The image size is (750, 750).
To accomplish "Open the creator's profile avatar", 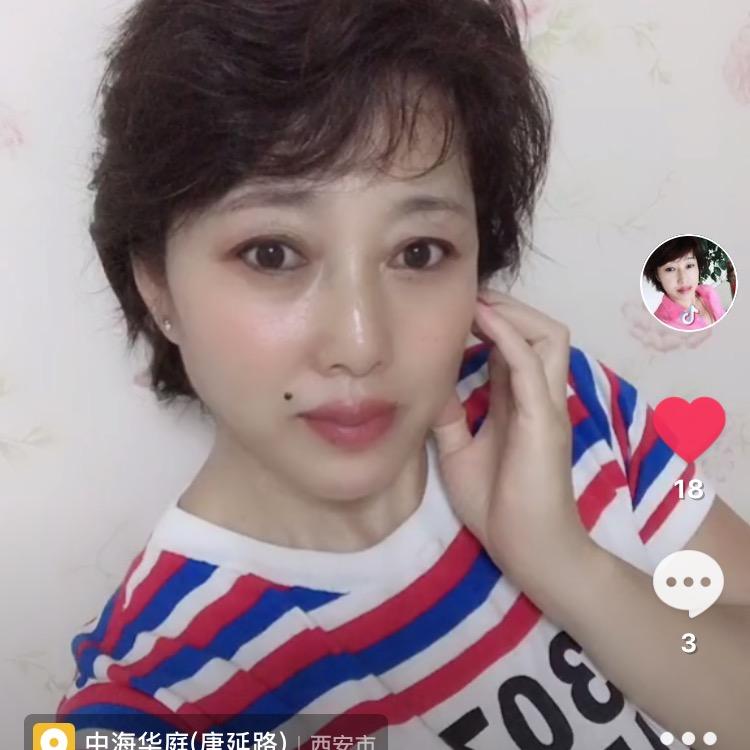I will tap(688, 283).
